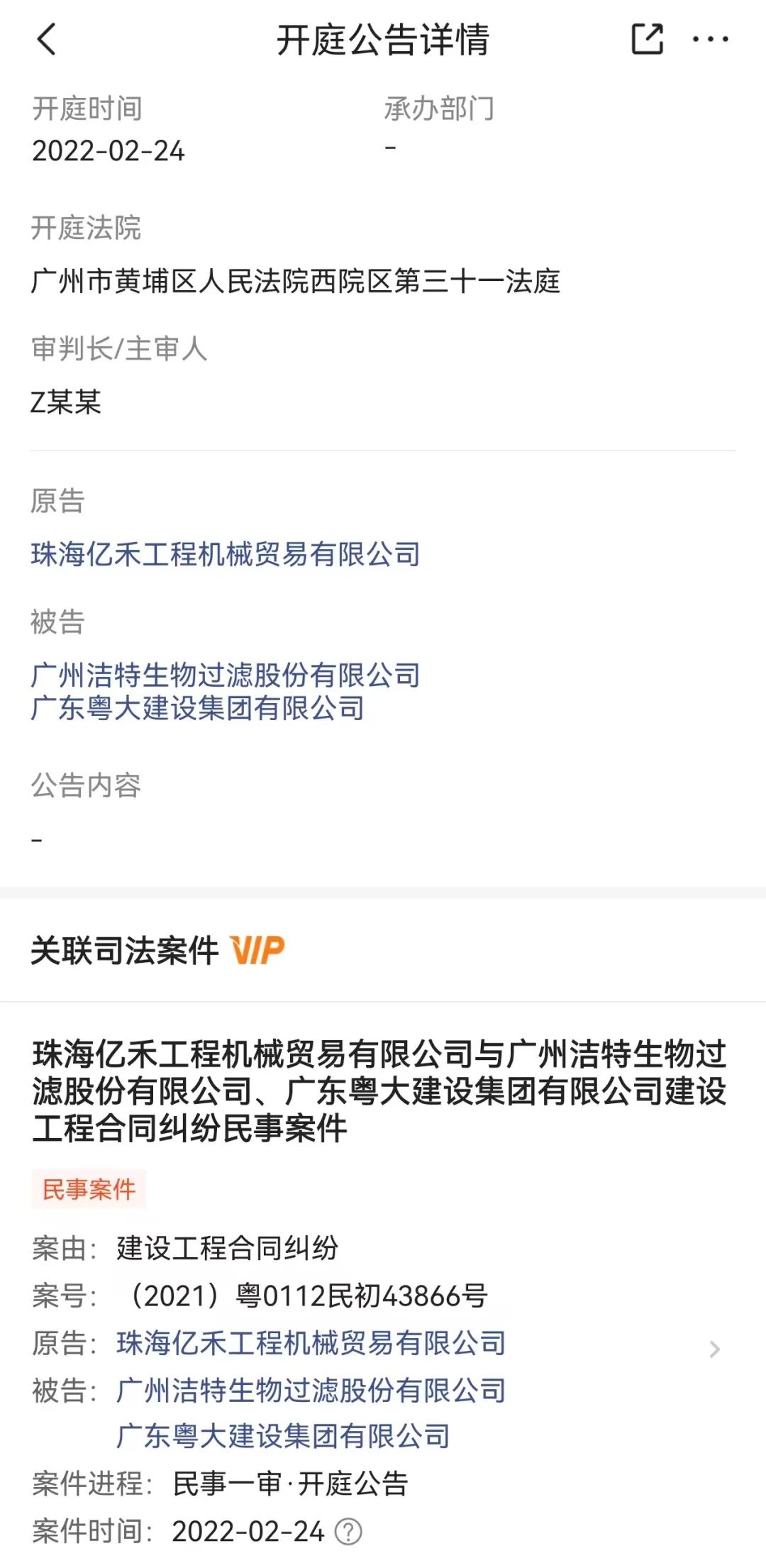Viewport: 766px width, 1568px height.
Task: Select the case number （2021）粤0112民初43866号
Action: pos(305,1295)
